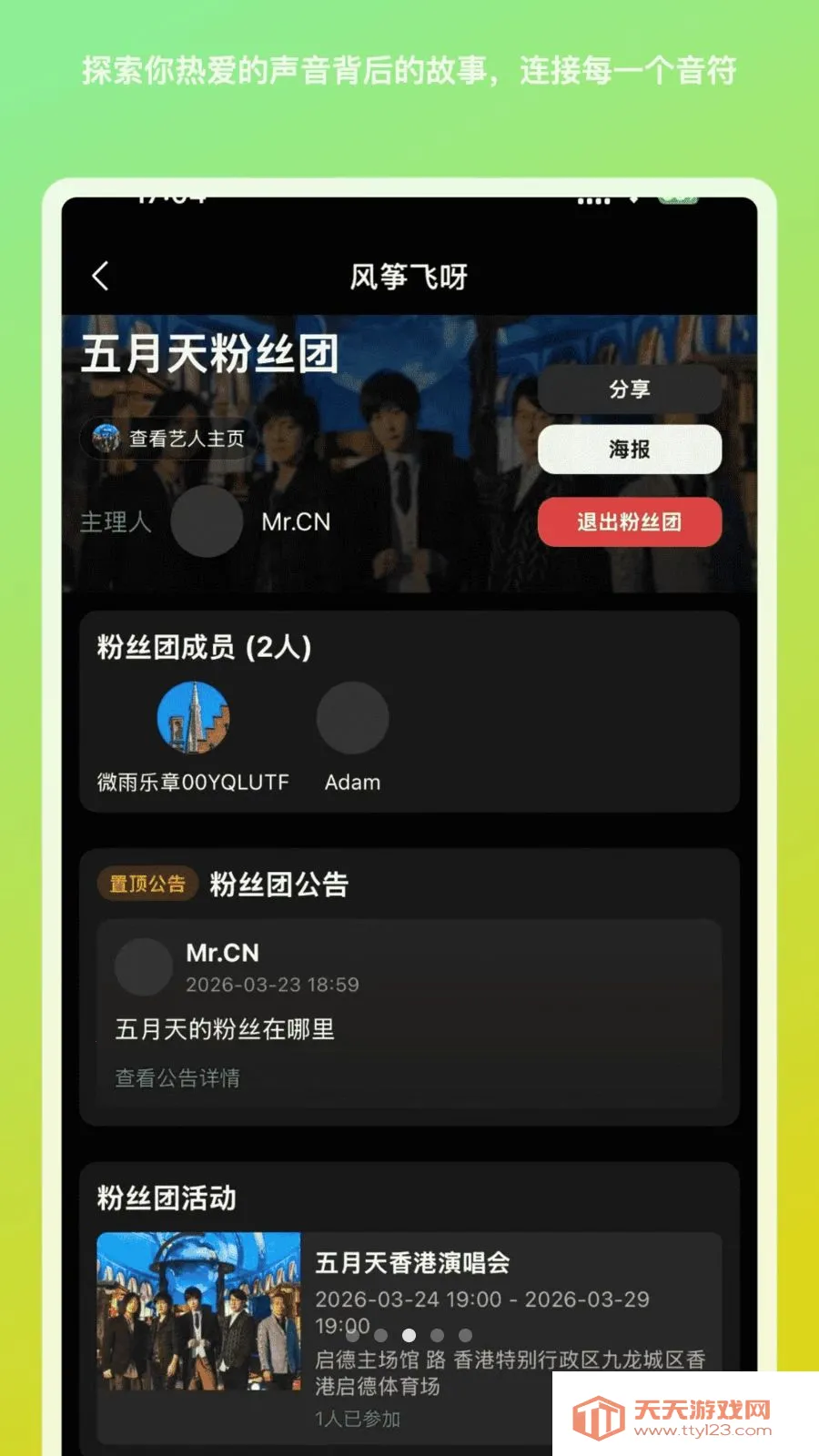Click the back arrow on 风筝飞呀 page
The height and width of the screenshot is (1456, 819).
100,275
